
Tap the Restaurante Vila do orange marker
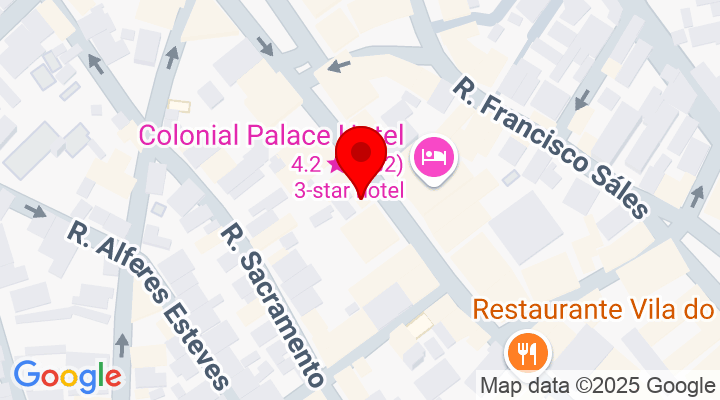(x=526, y=352)
